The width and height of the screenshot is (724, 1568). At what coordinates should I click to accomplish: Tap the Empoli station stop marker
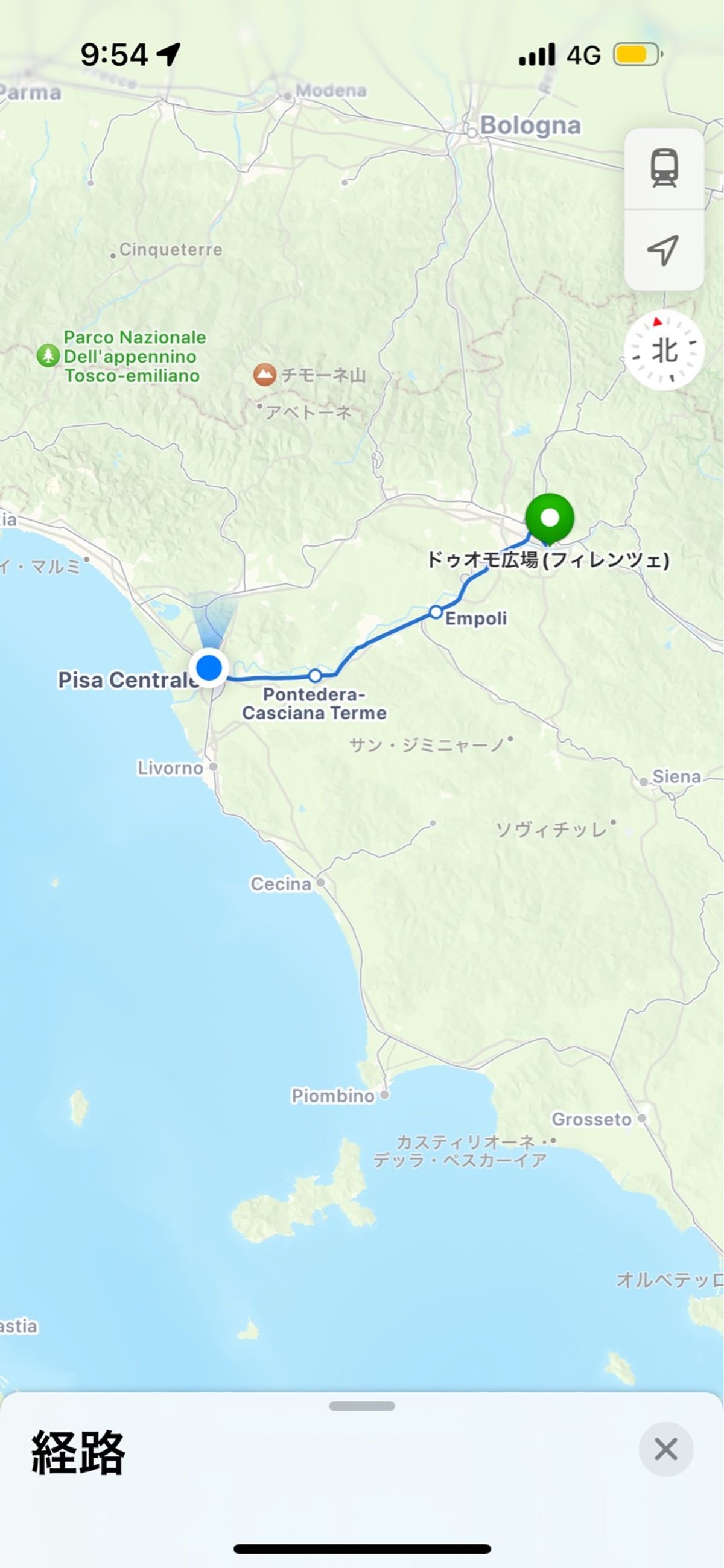[x=436, y=612]
